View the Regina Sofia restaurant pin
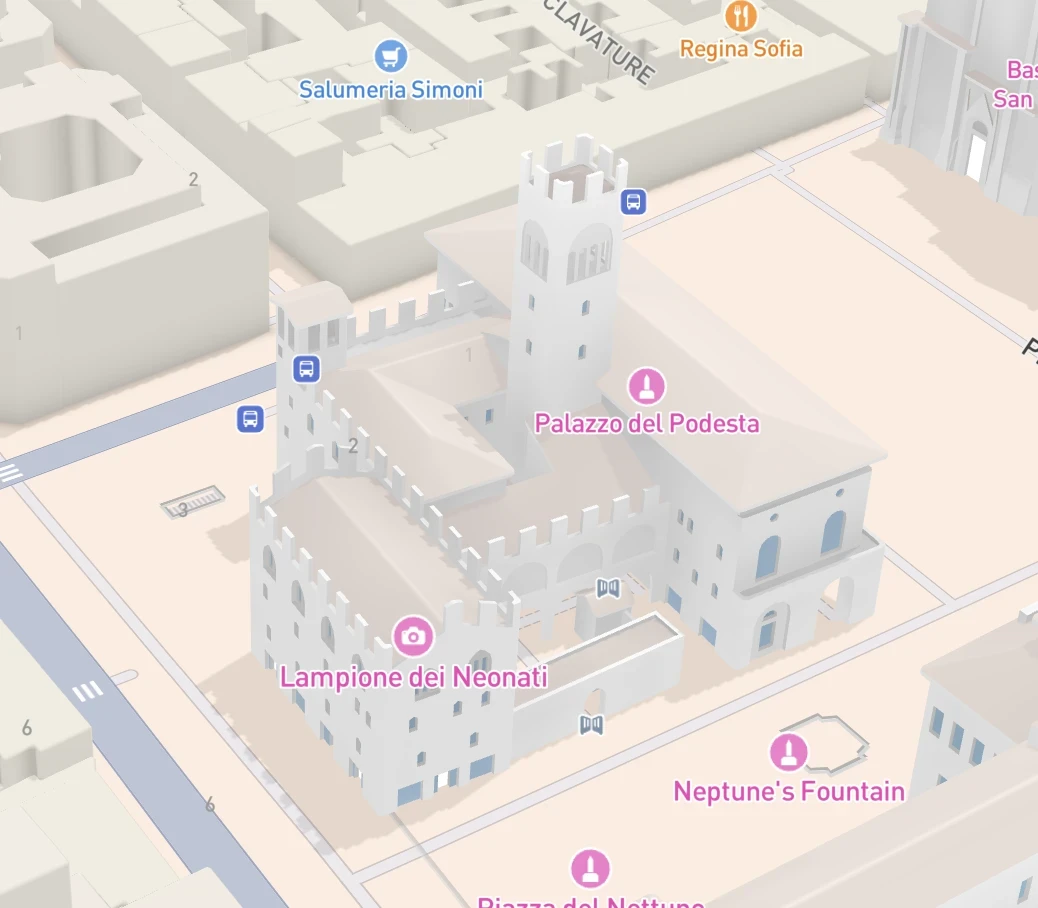 (740, 15)
